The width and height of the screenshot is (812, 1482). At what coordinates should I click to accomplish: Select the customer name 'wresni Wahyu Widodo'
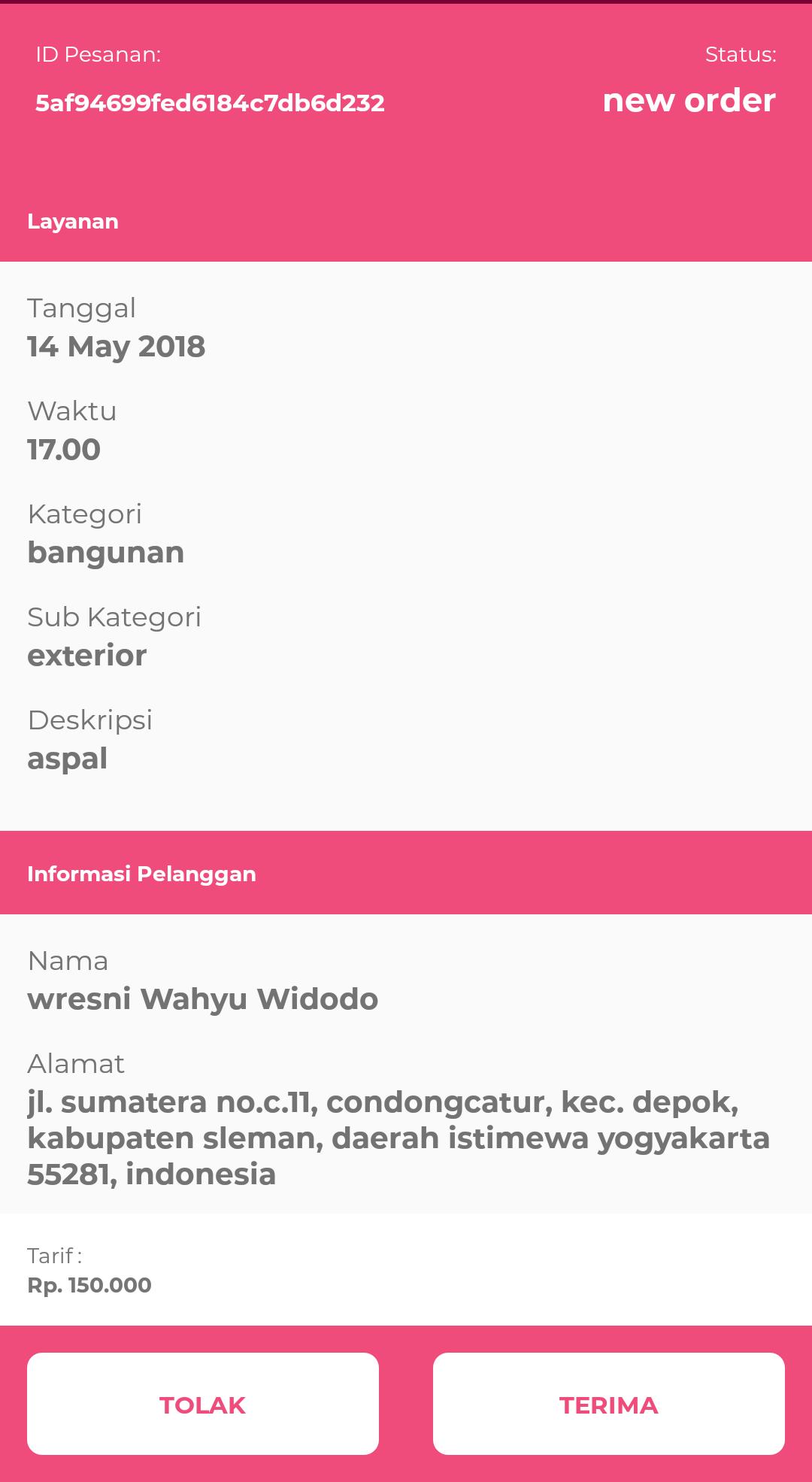pos(203,1000)
